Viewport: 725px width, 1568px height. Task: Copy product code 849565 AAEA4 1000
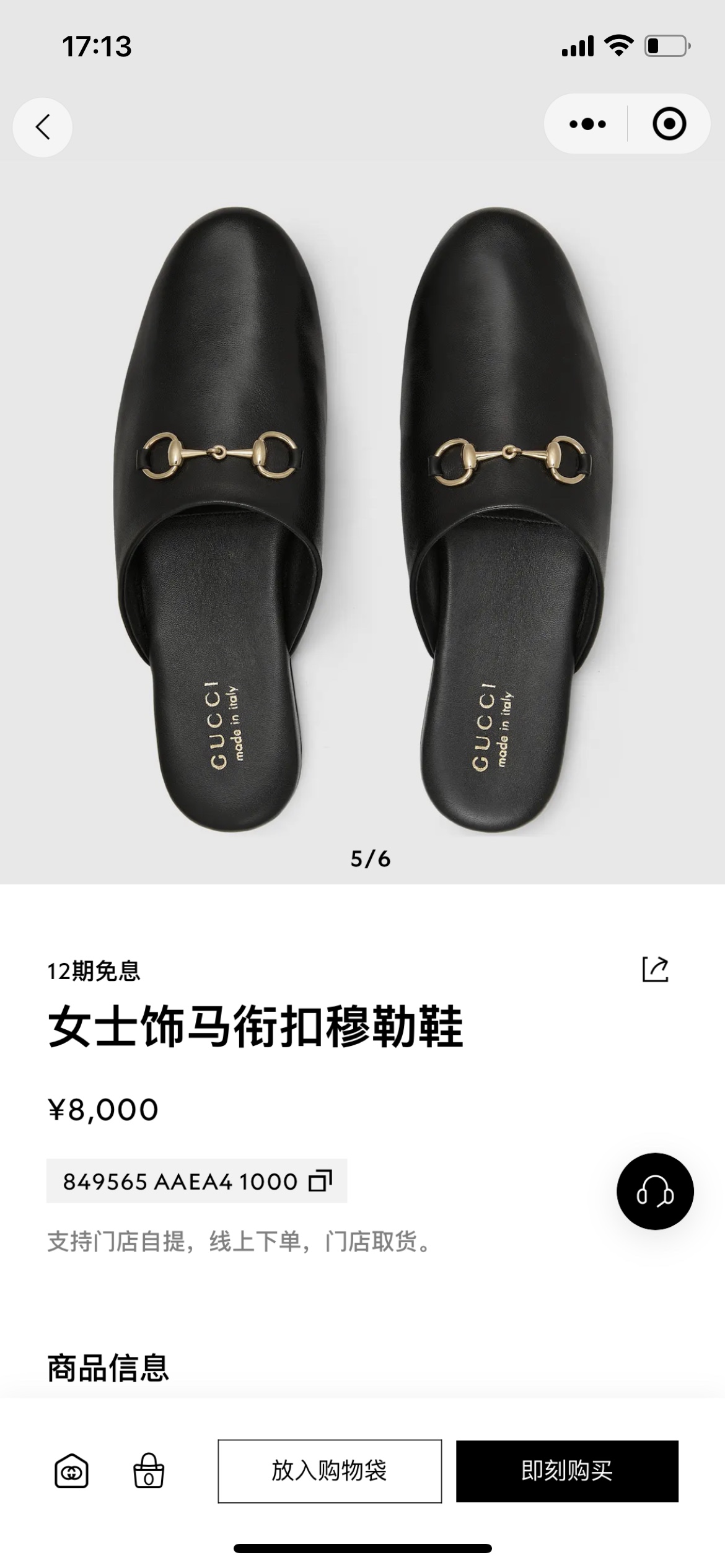pos(320,1181)
